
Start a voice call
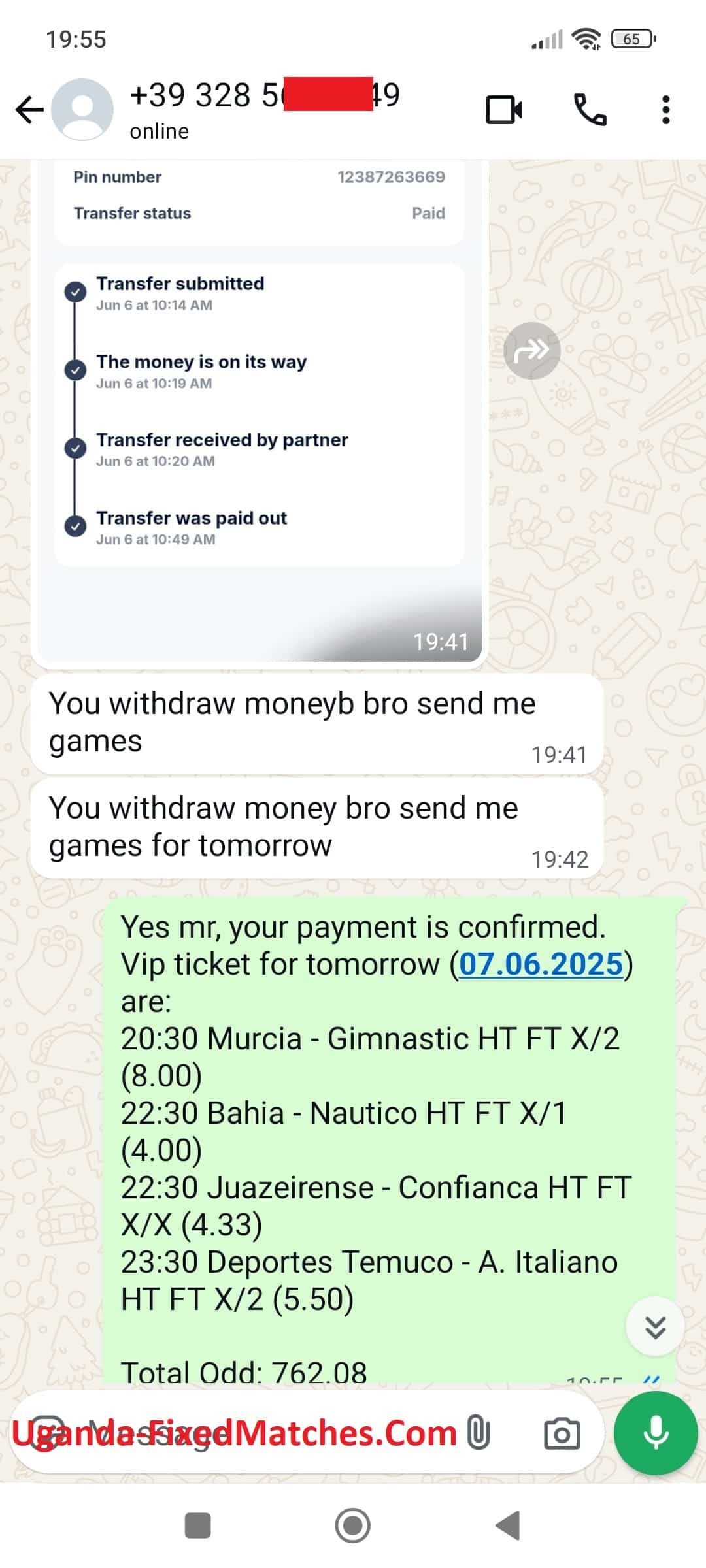tap(590, 110)
